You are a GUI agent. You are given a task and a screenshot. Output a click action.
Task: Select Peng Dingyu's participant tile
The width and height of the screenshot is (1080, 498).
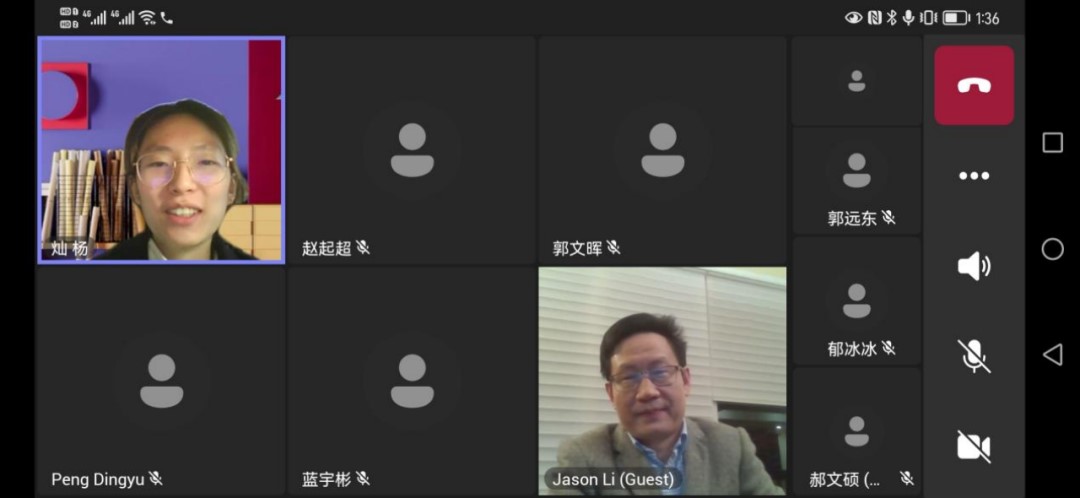click(x=161, y=380)
